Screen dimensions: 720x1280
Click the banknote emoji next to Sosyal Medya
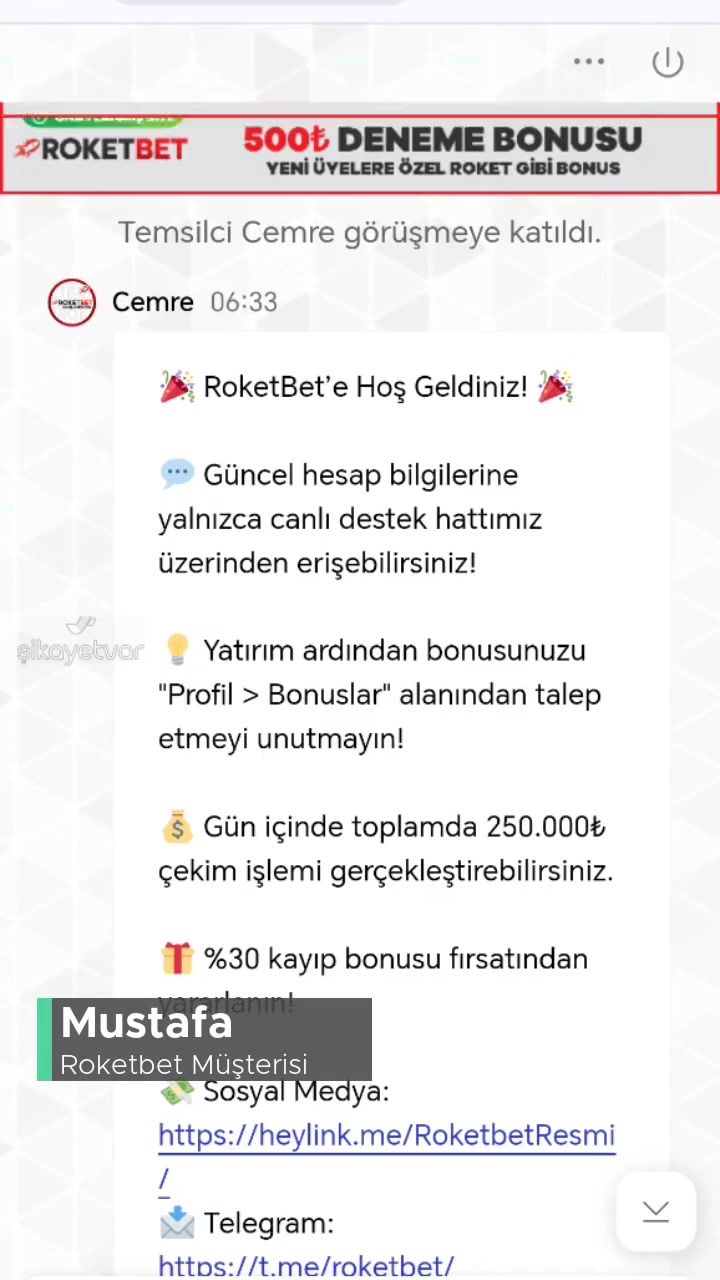(x=177, y=1091)
